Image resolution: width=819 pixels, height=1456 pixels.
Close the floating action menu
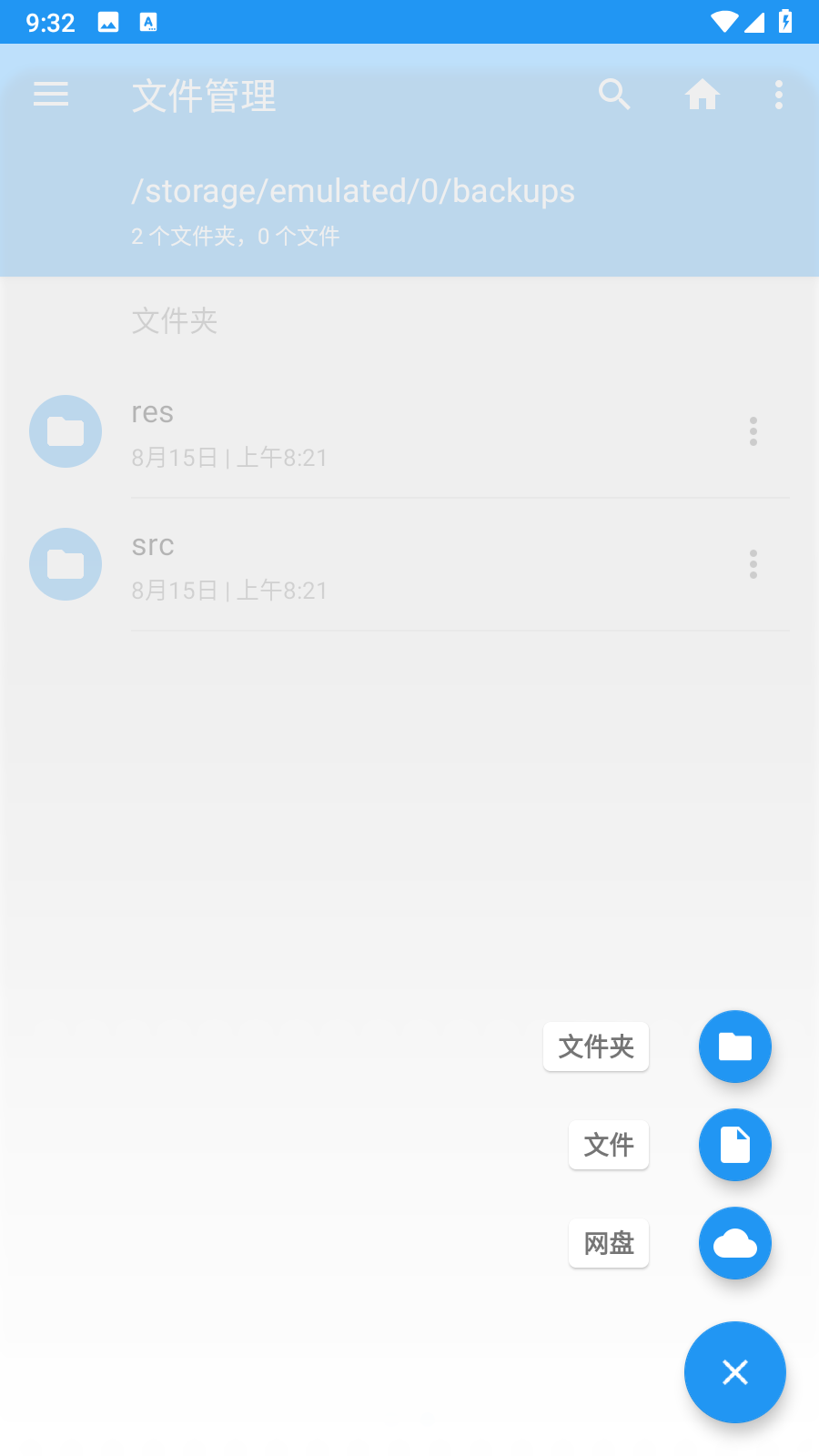tap(735, 1372)
